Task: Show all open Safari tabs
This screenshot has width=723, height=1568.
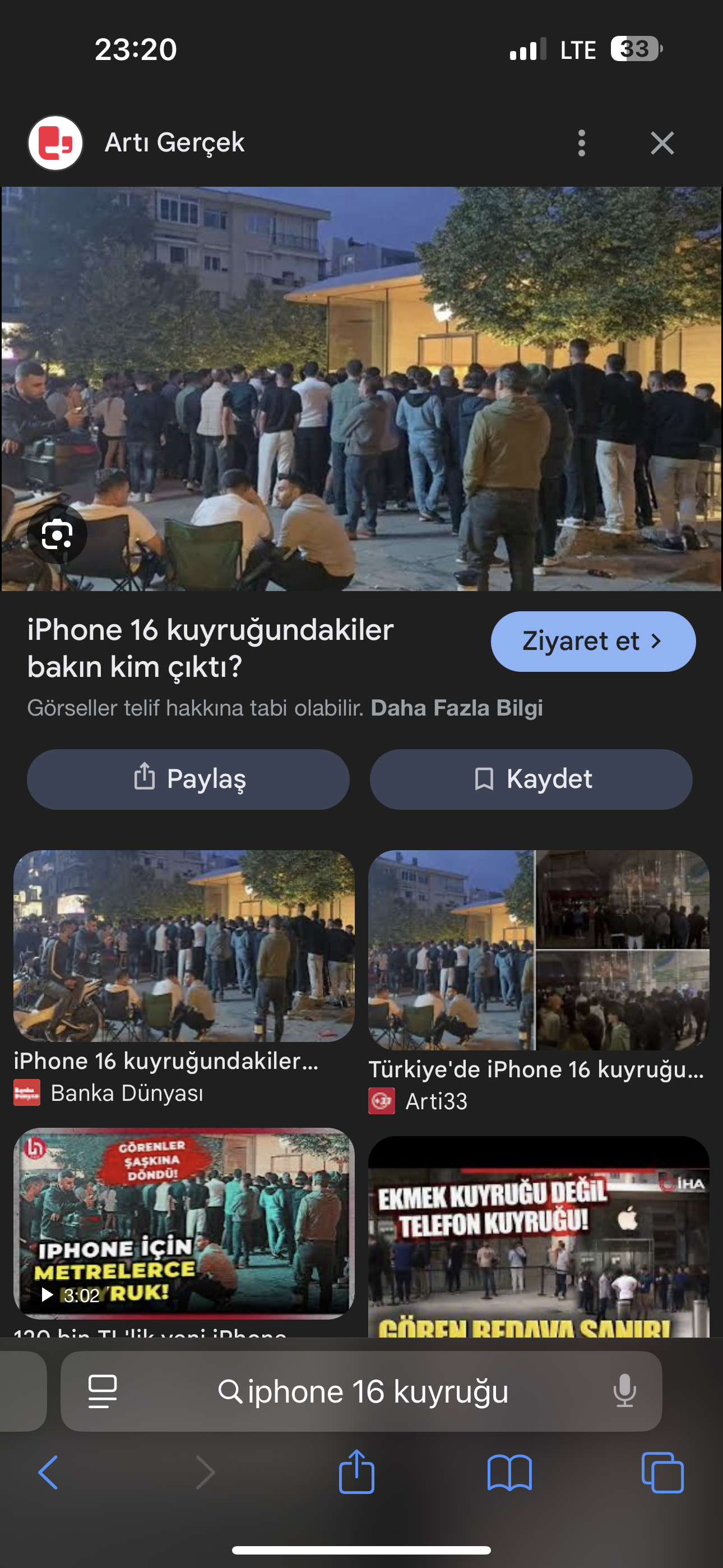Action: (x=662, y=1473)
